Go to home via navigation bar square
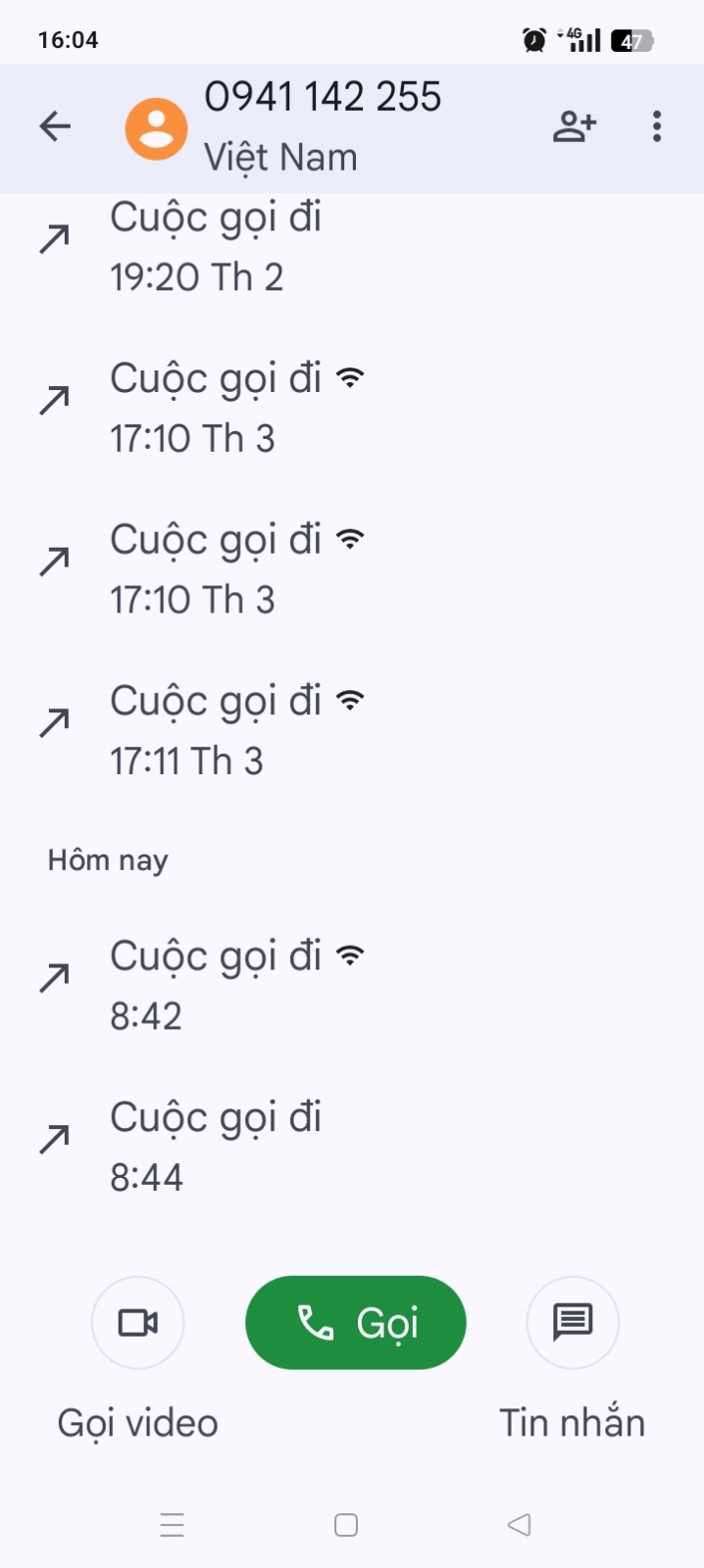The width and height of the screenshot is (704, 1568). 346,1525
